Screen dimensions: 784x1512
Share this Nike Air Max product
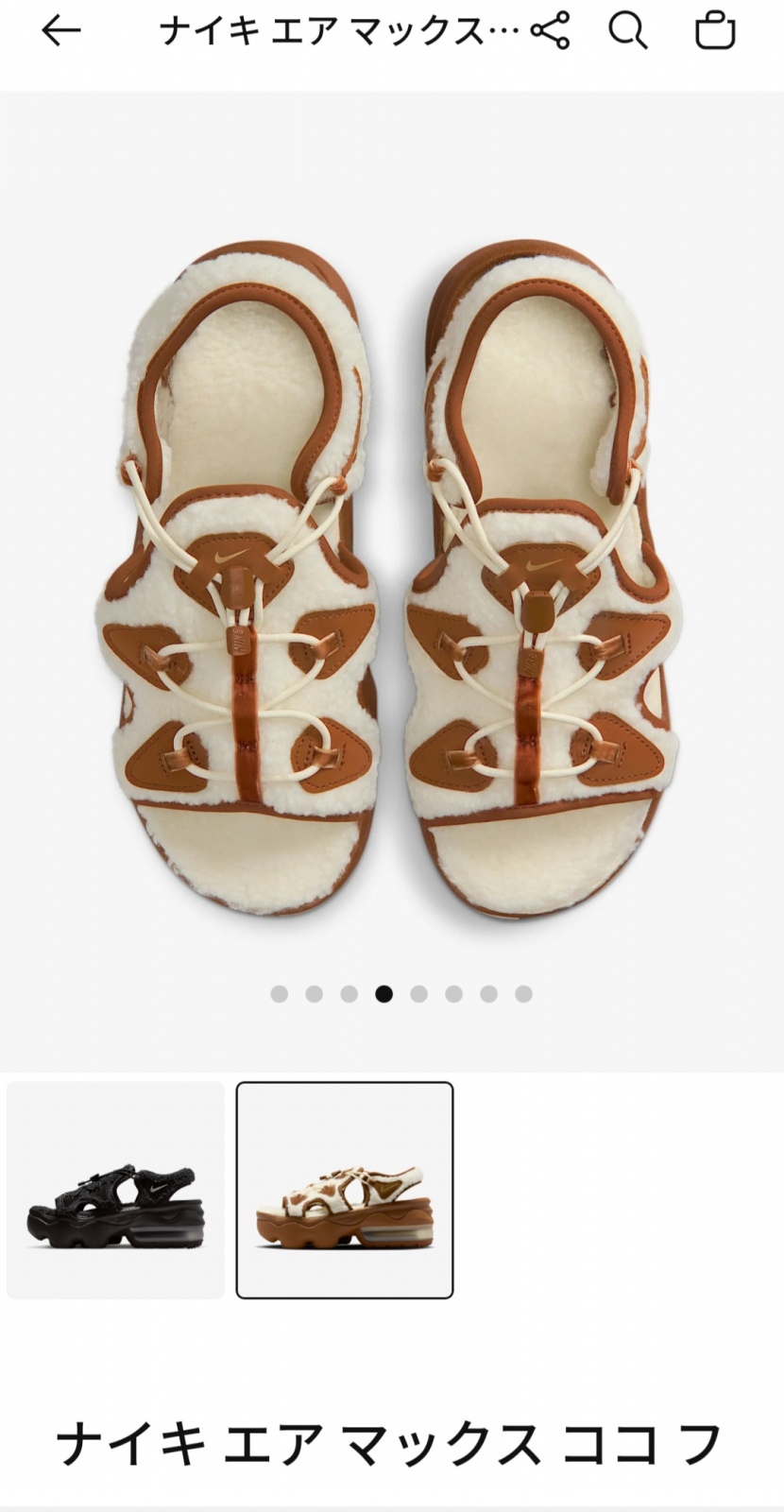click(551, 31)
